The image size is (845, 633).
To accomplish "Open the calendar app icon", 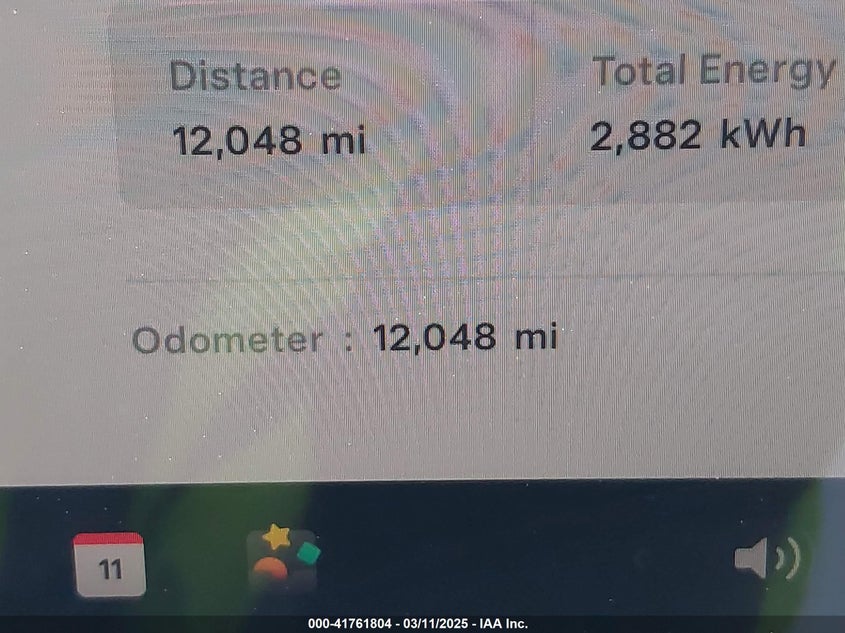I will 110,564.
